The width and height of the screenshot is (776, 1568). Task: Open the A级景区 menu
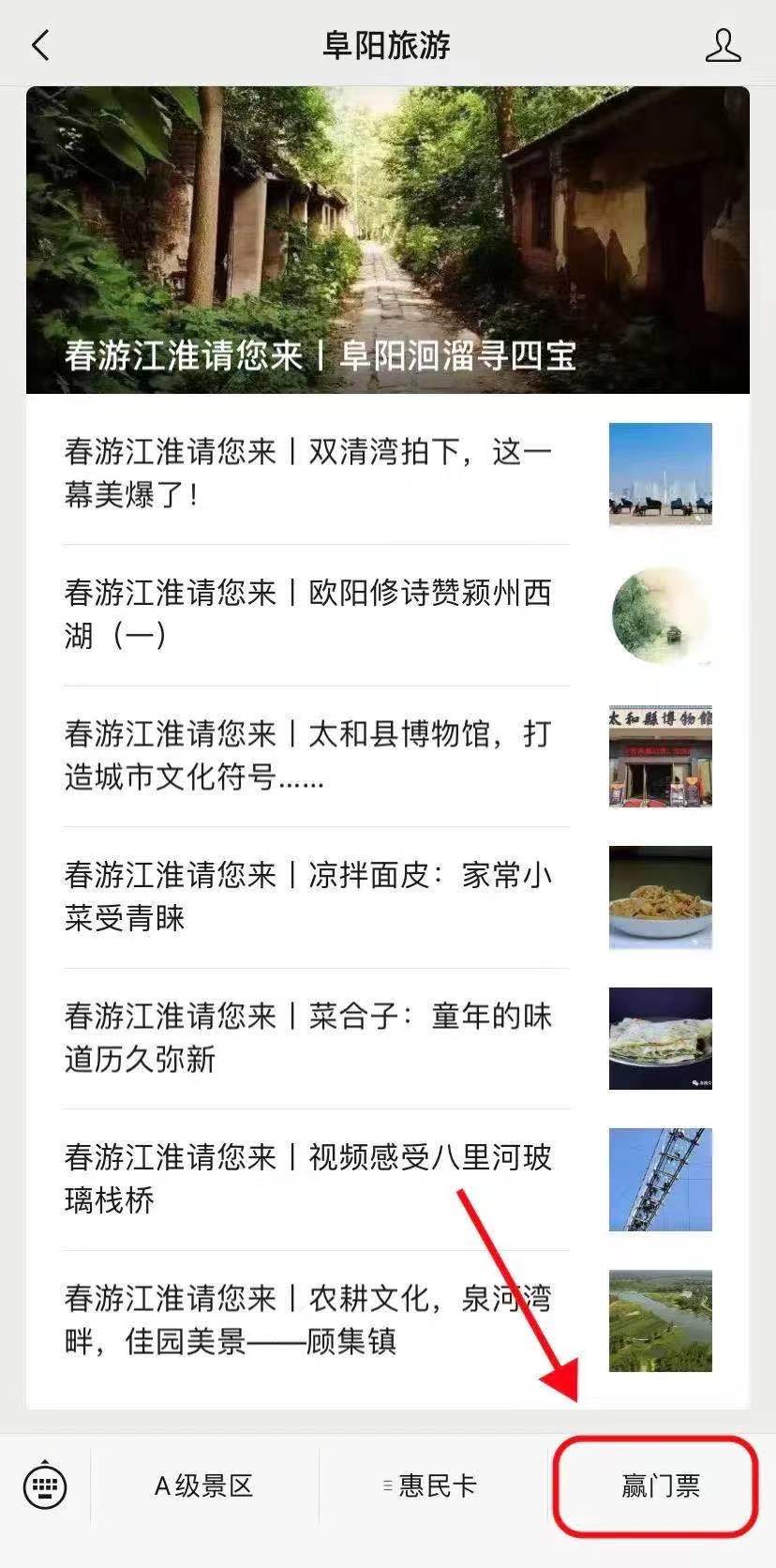(x=204, y=1486)
